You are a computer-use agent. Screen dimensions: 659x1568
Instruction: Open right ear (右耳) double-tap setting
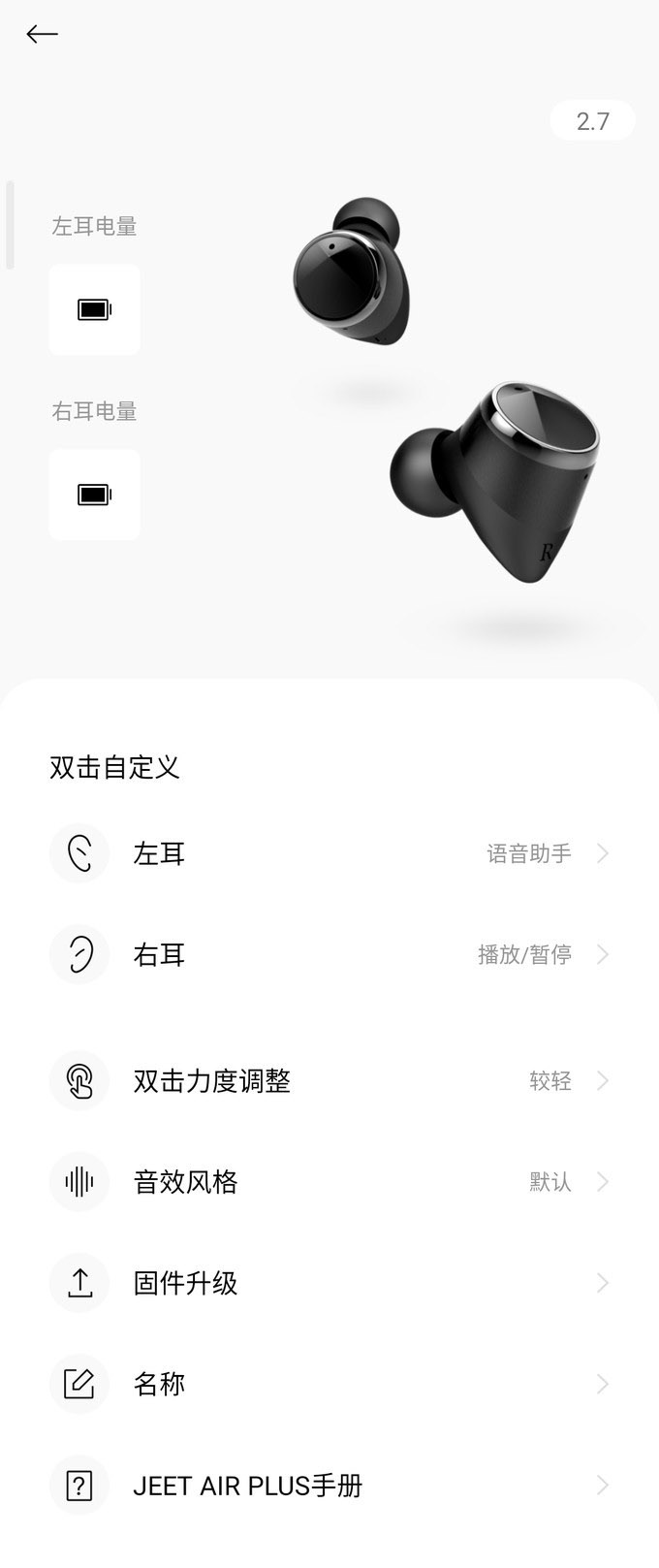(x=329, y=954)
